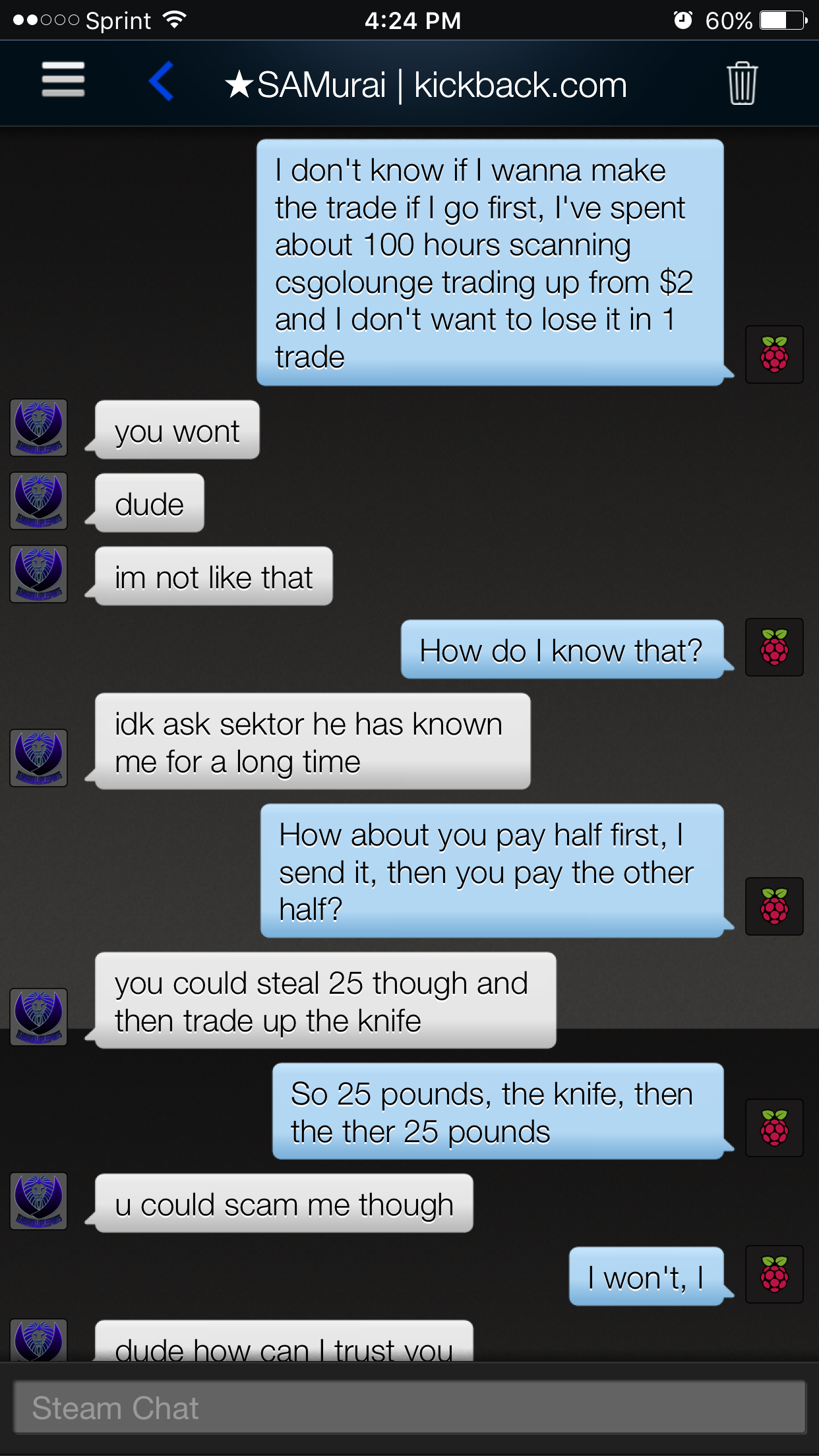
Task: Open SAMurai's avatar next to "you wont"
Action: point(39,427)
